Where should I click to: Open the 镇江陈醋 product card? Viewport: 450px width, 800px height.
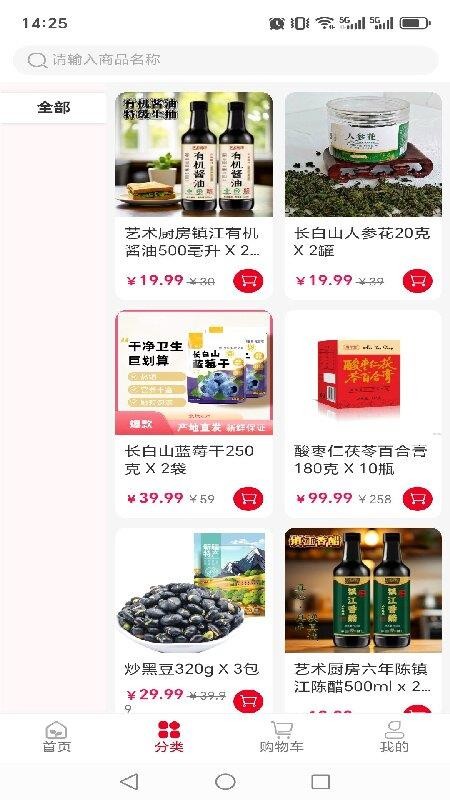click(x=363, y=620)
